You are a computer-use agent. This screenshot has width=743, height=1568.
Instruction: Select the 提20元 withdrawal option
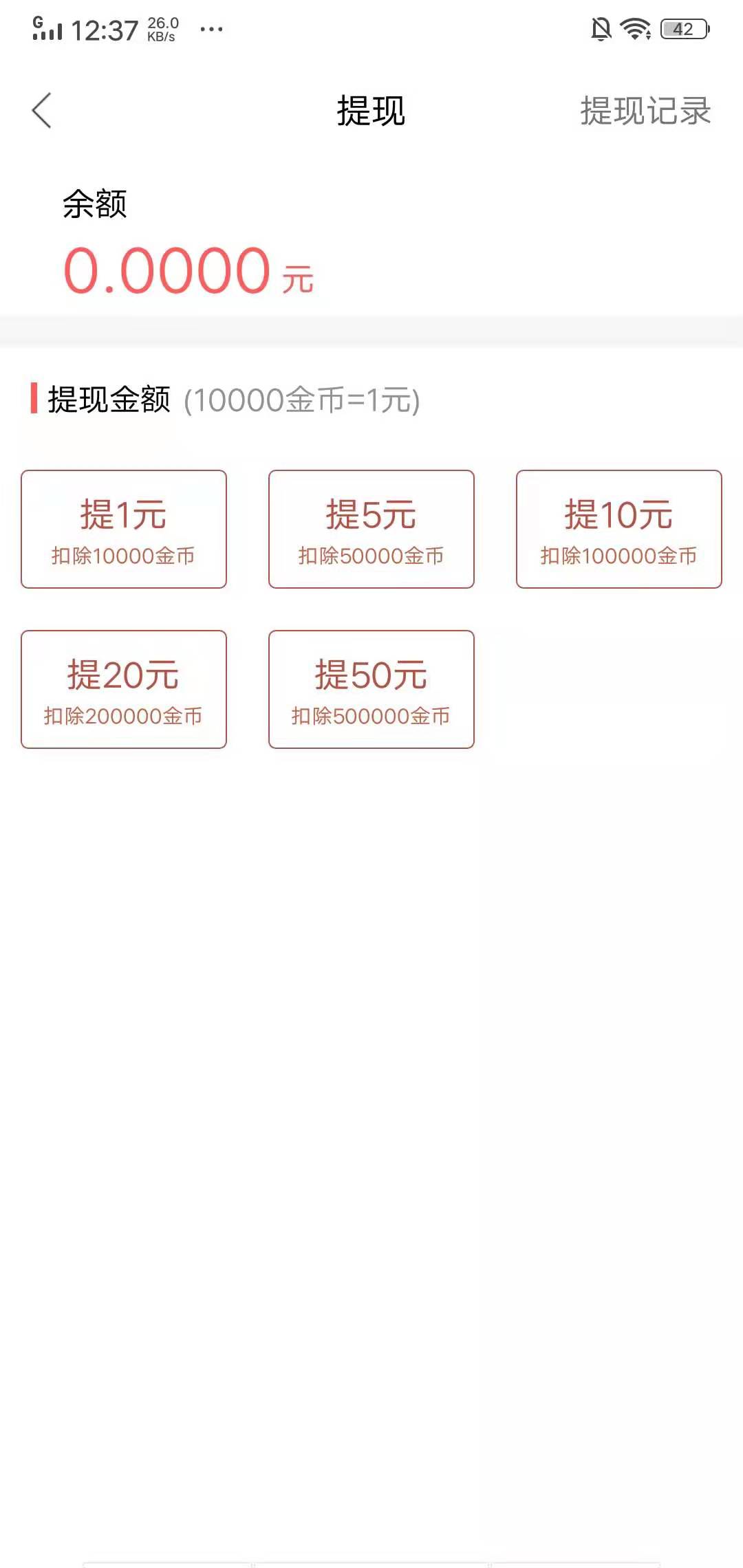pos(124,690)
